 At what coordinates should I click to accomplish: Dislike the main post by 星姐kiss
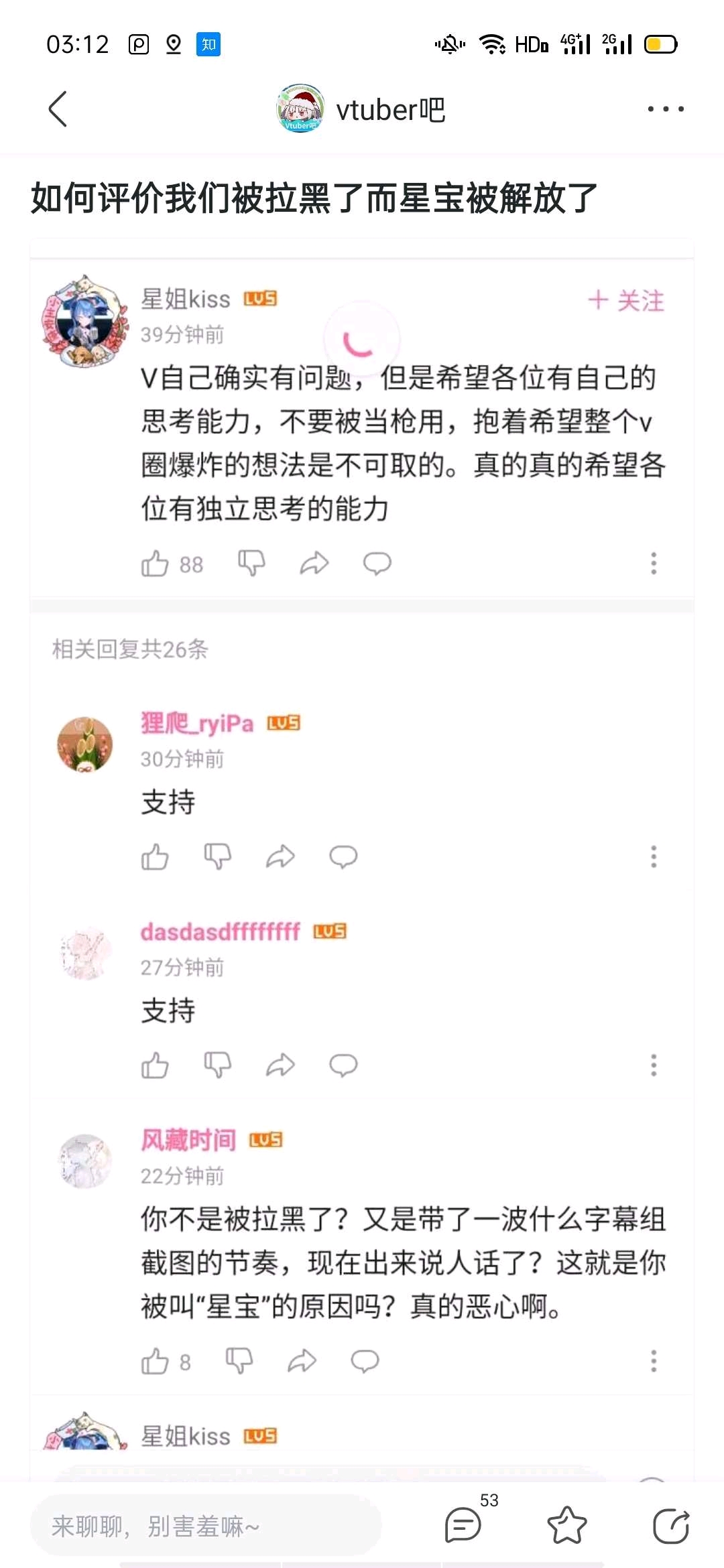click(251, 564)
